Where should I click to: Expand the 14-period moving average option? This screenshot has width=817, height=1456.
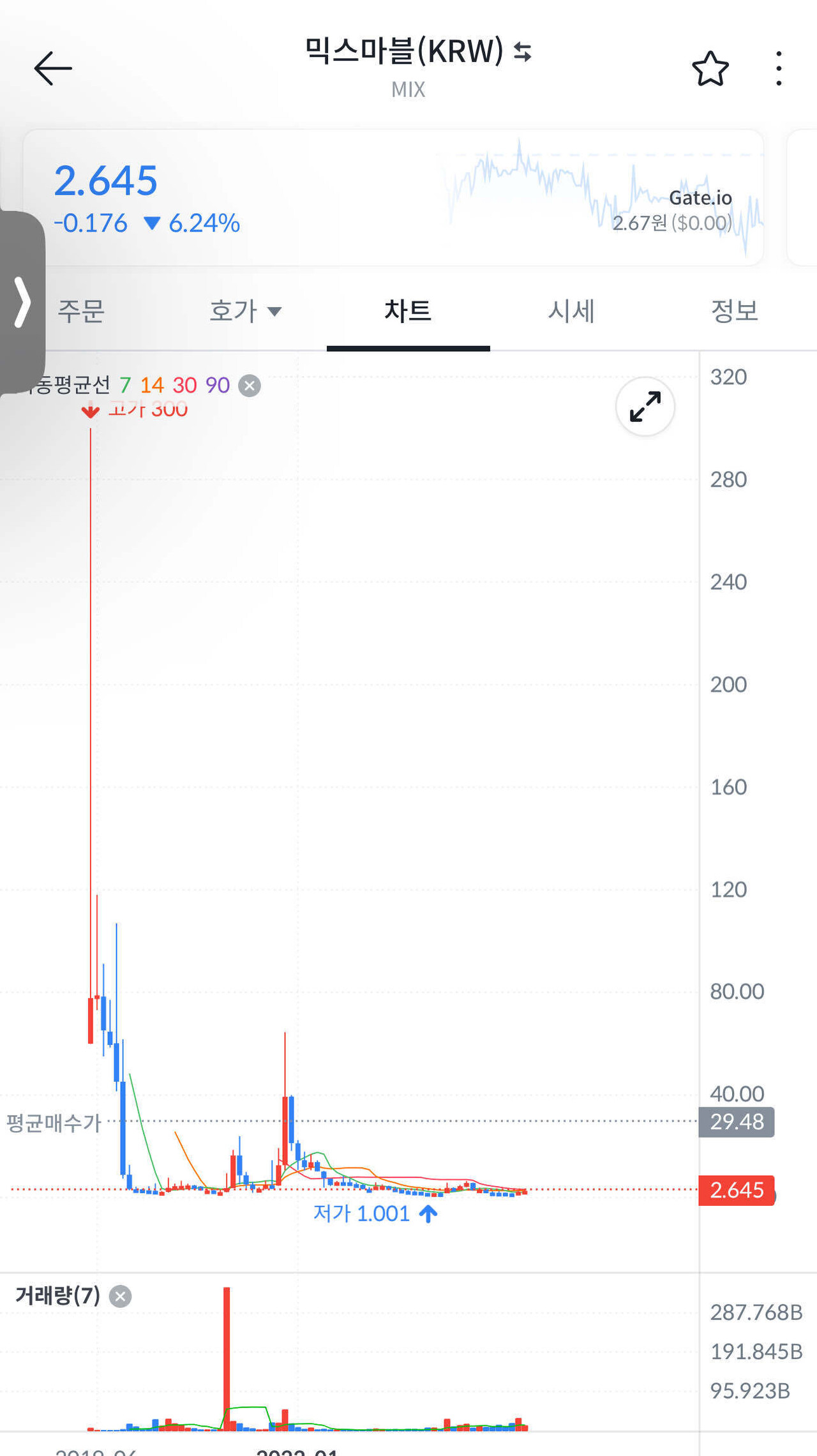(x=154, y=385)
